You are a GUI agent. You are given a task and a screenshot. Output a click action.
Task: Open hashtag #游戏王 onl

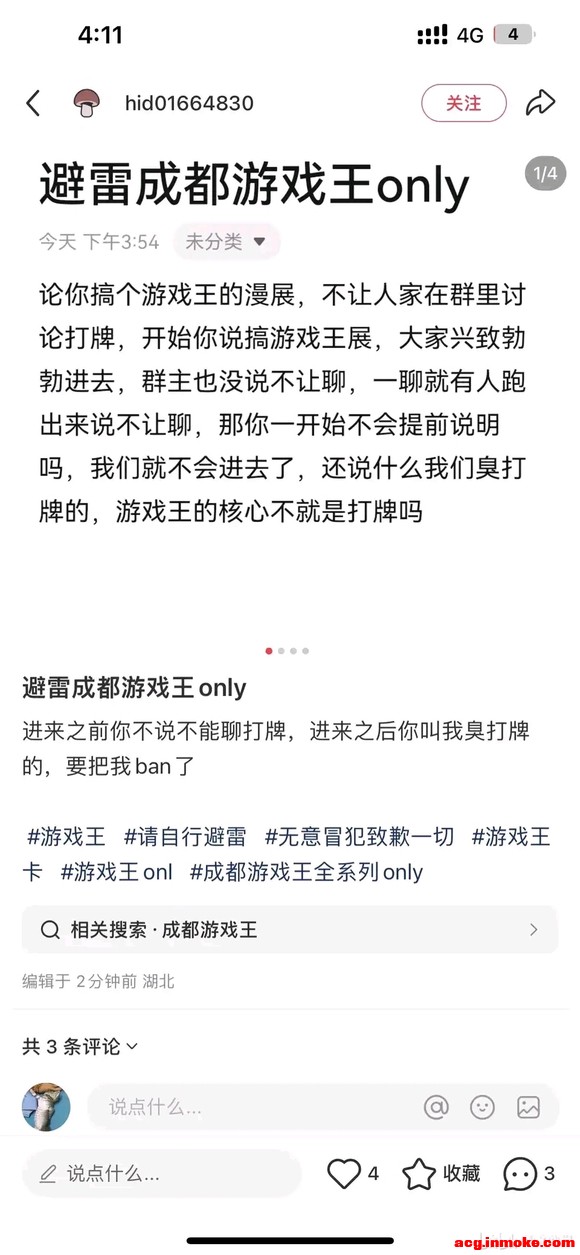coord(117,872)
